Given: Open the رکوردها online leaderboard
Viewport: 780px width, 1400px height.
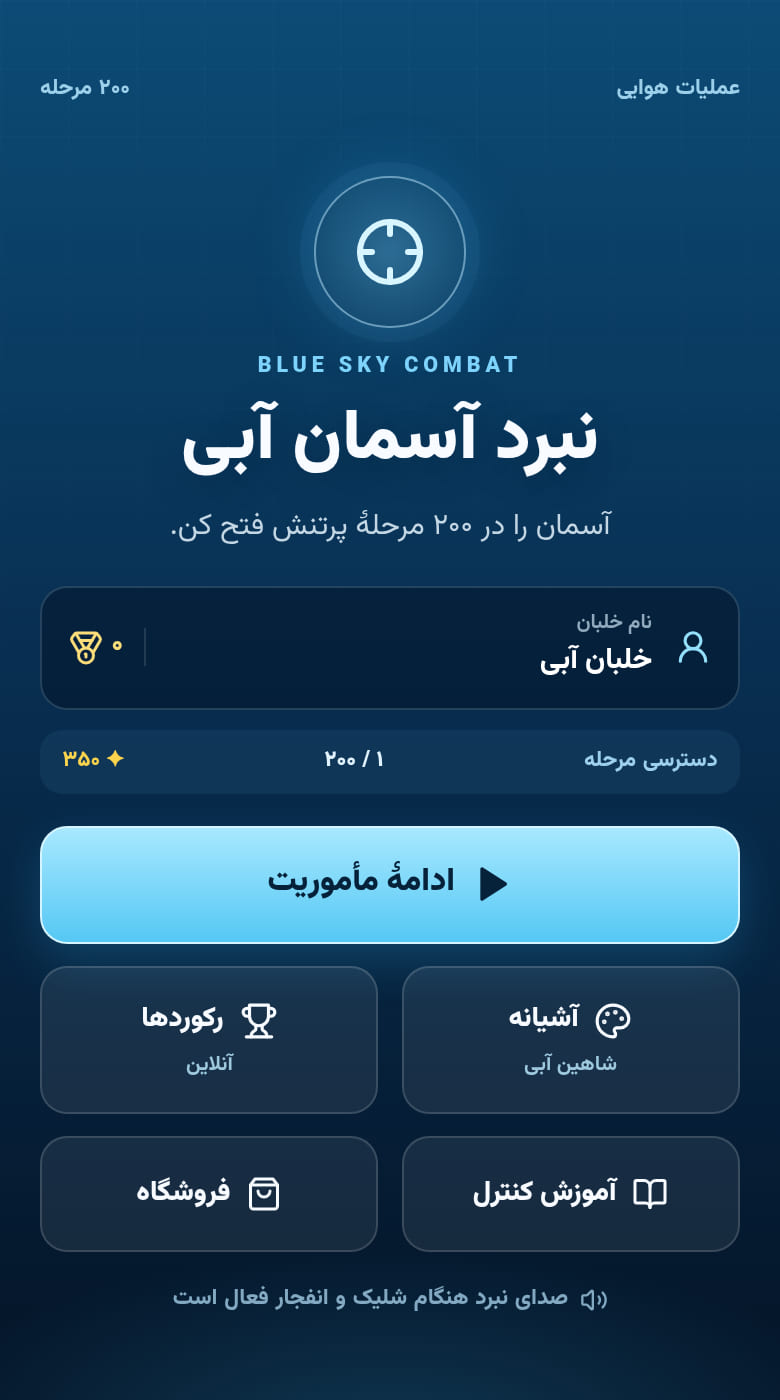Looking at the screenshot, I should 209,1040.
